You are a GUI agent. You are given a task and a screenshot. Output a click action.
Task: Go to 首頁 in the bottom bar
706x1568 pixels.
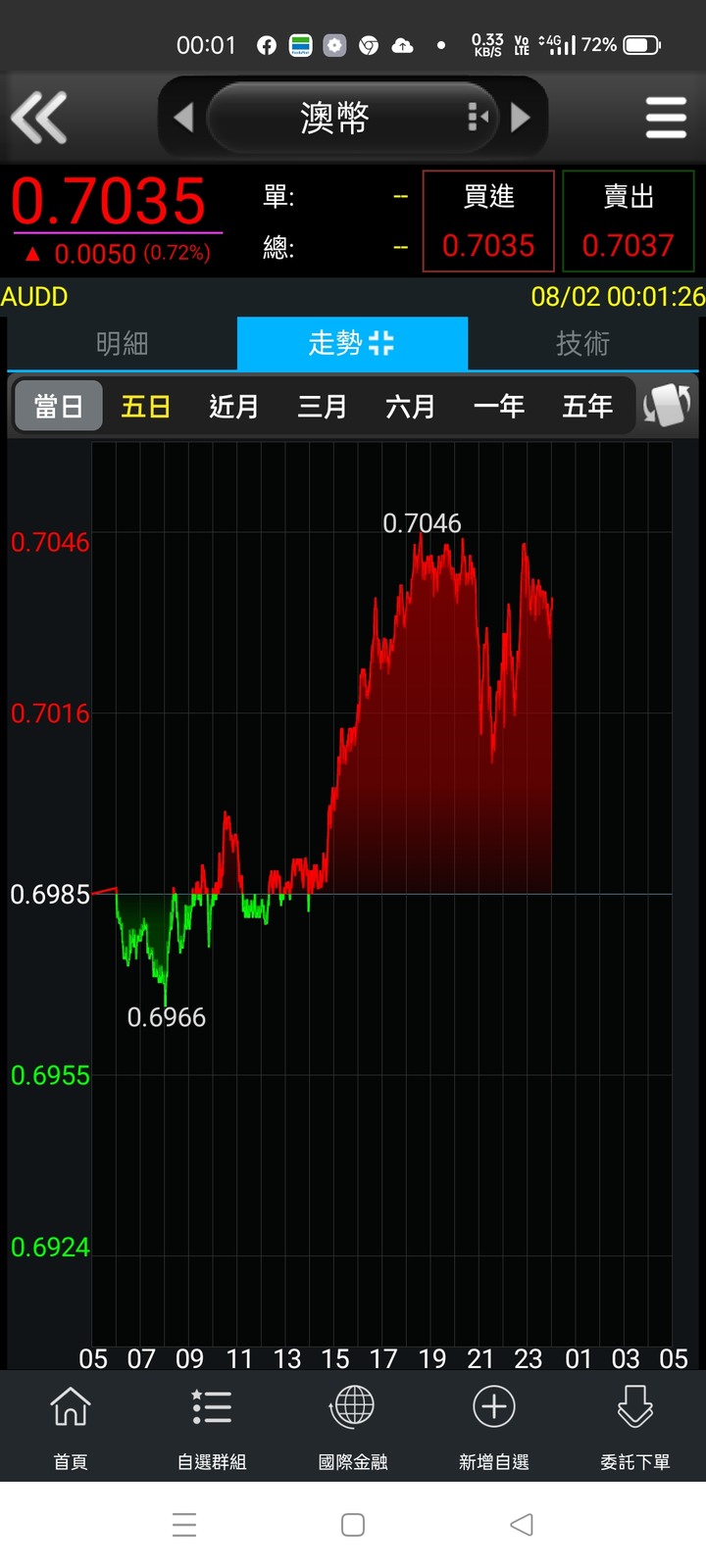coord(71,1427)
